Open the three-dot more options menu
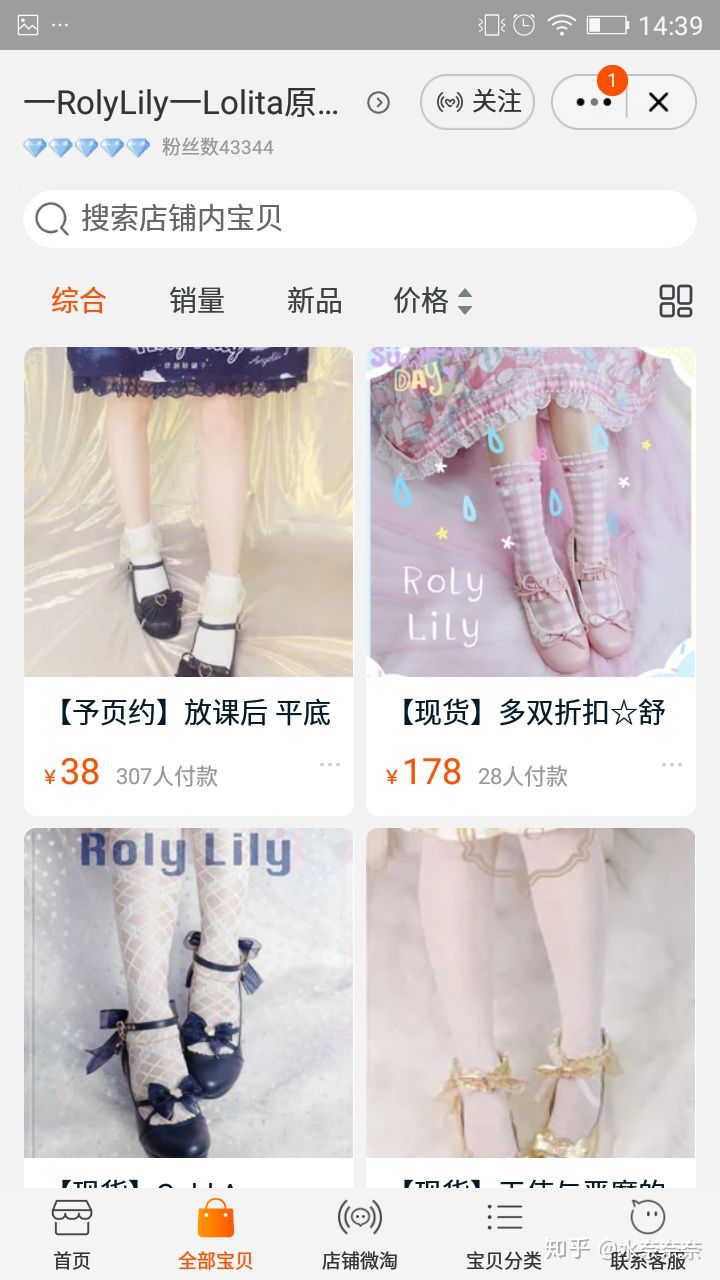The height and width of the screenshot is (1280, 720). coord(592,102)
